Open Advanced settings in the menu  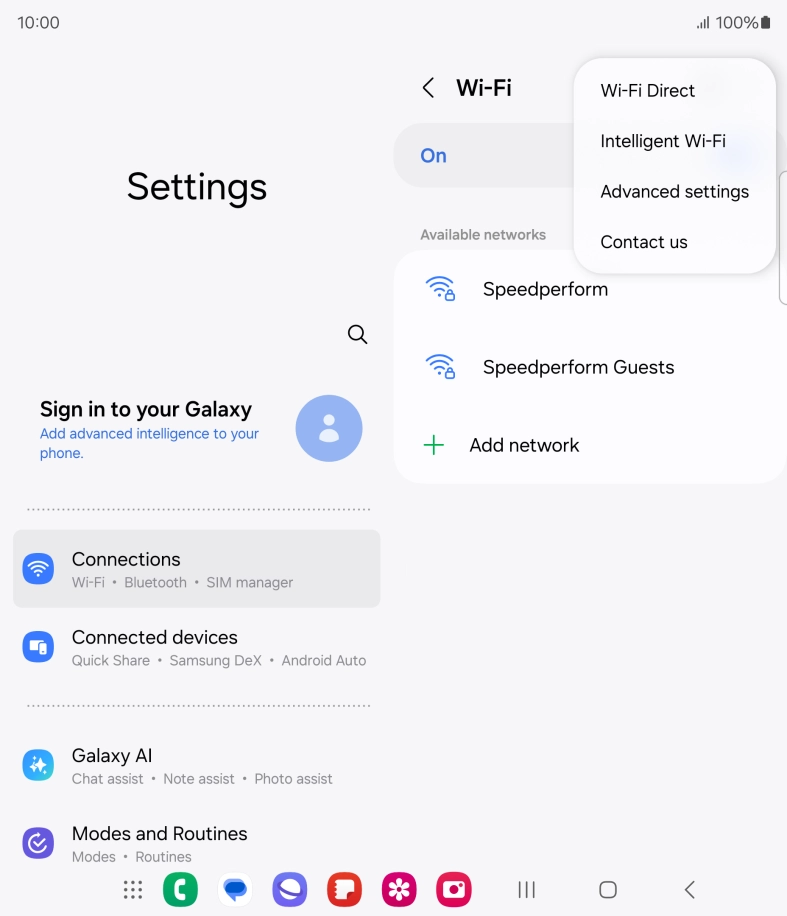click(674, 192)
